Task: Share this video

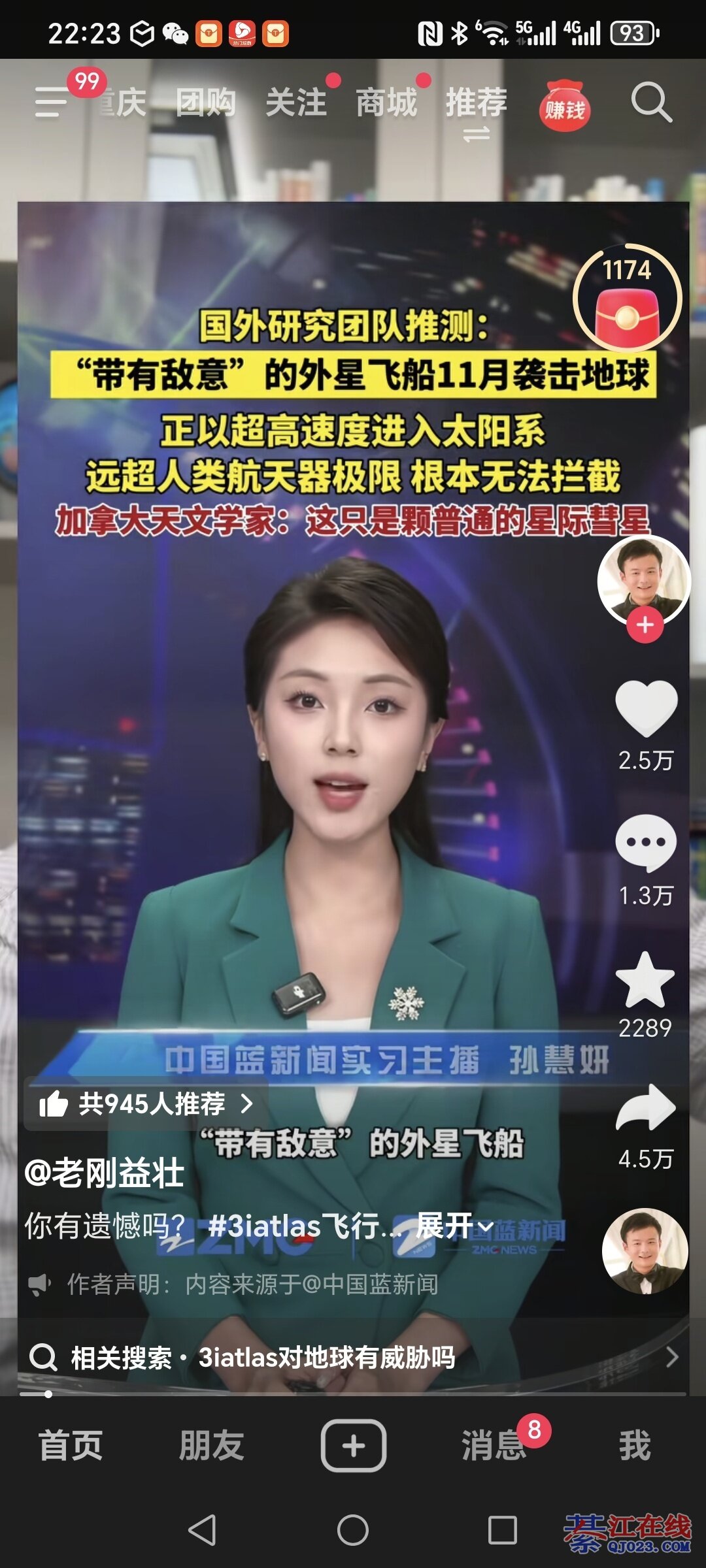Action: 646,1109
